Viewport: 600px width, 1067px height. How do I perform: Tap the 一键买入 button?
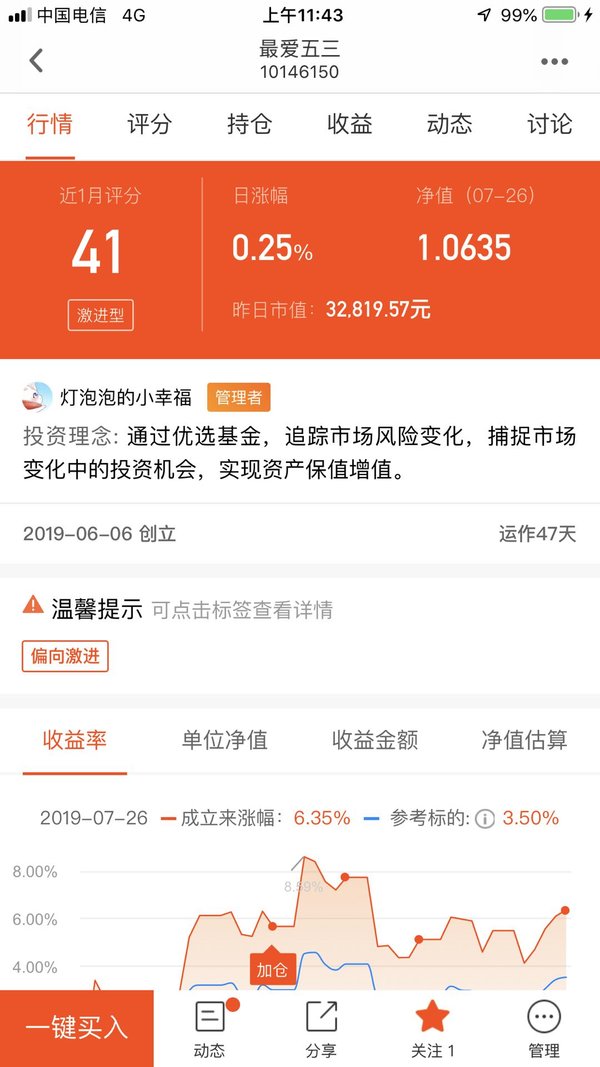(77, 1028)
